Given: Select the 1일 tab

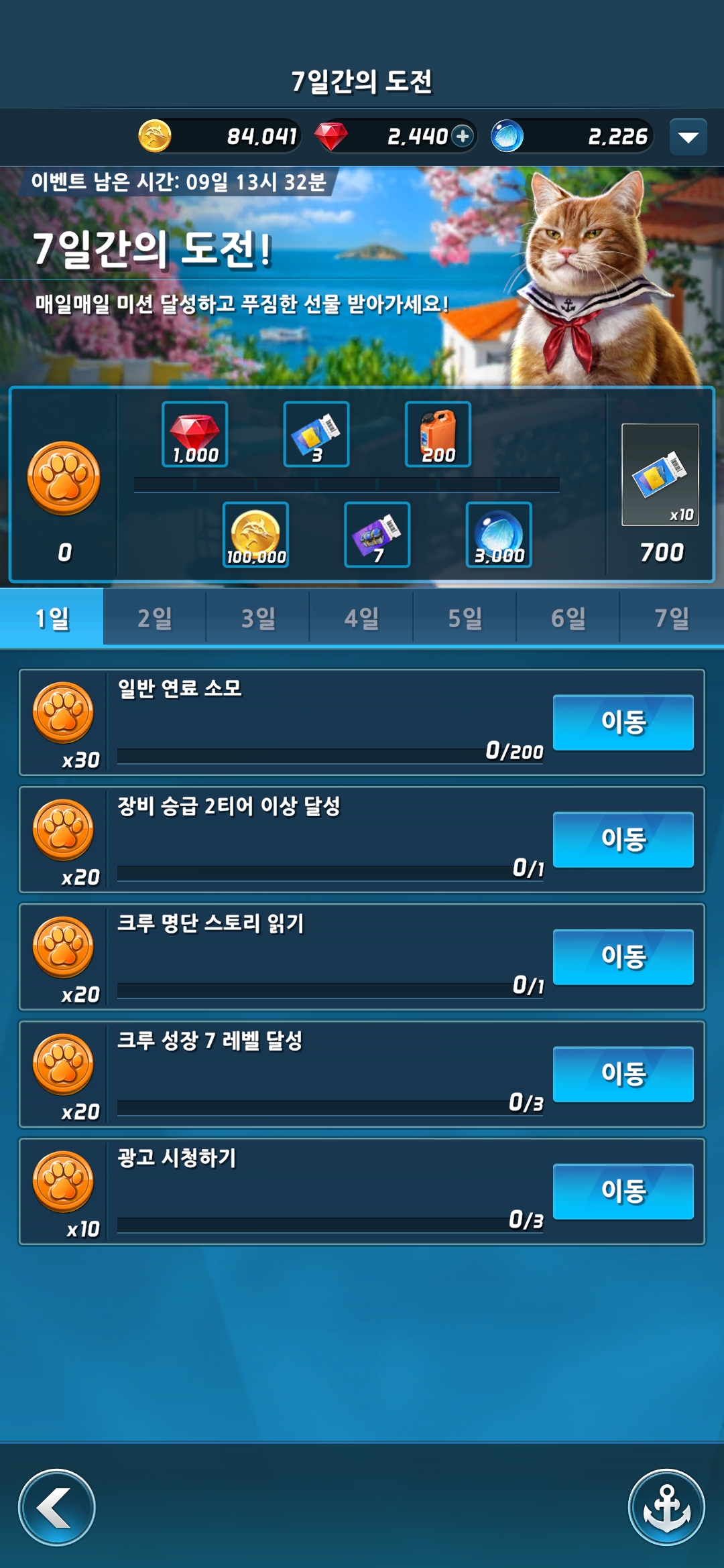Looking at the screenshot, I should pyautogui.click(x=52, y=618).
